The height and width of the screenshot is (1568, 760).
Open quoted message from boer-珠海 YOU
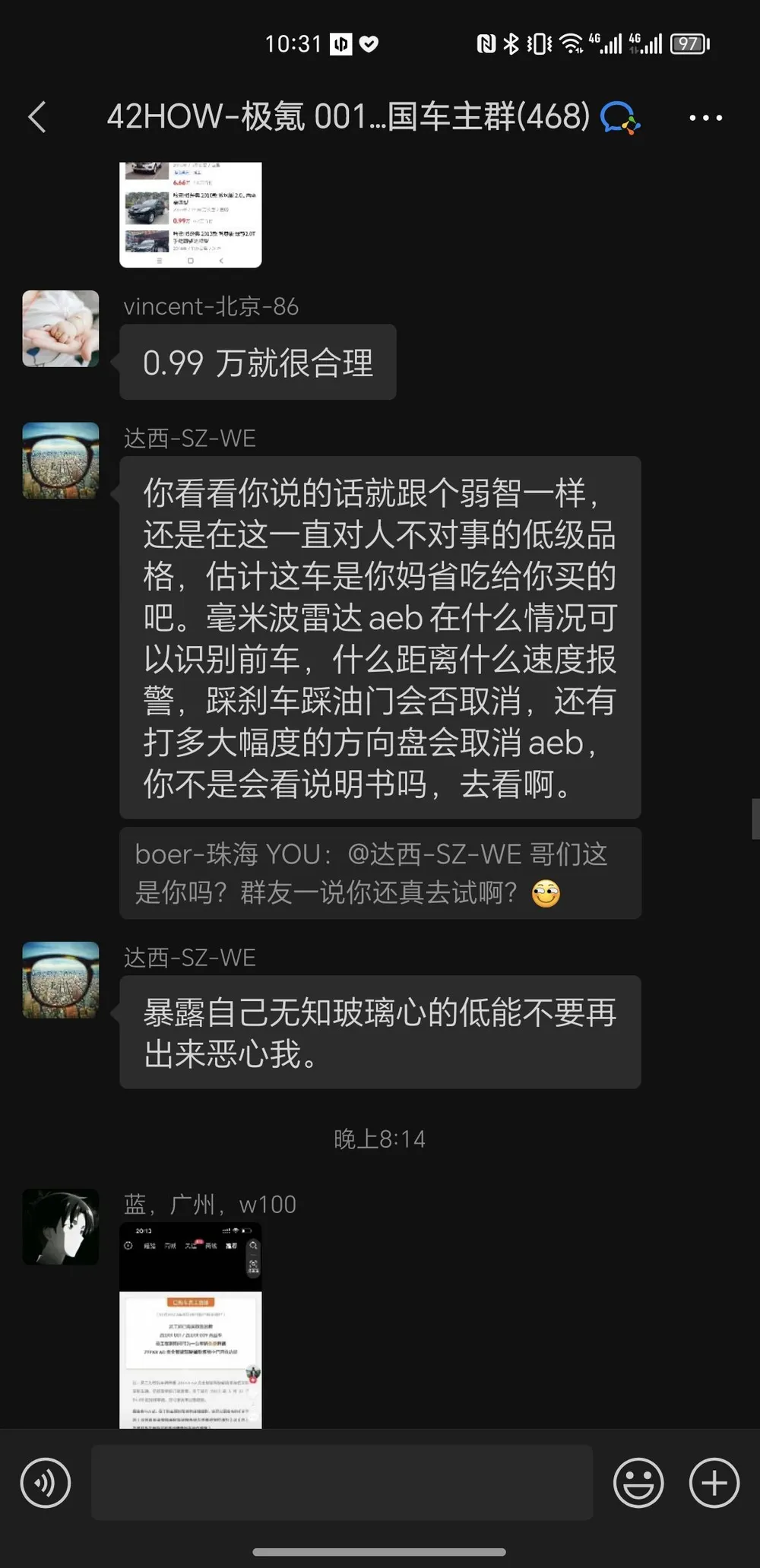click(x=380, y=873)
